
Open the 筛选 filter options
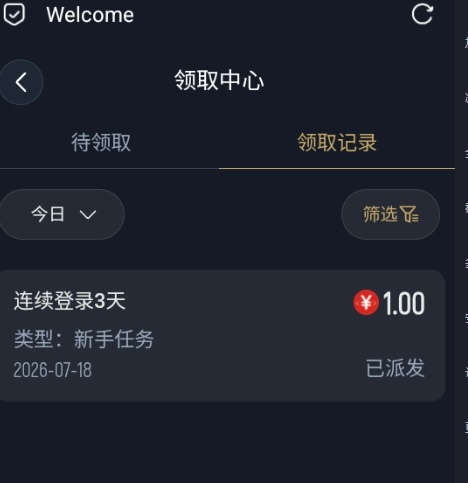pyautogui.click(x=390, y=214)
